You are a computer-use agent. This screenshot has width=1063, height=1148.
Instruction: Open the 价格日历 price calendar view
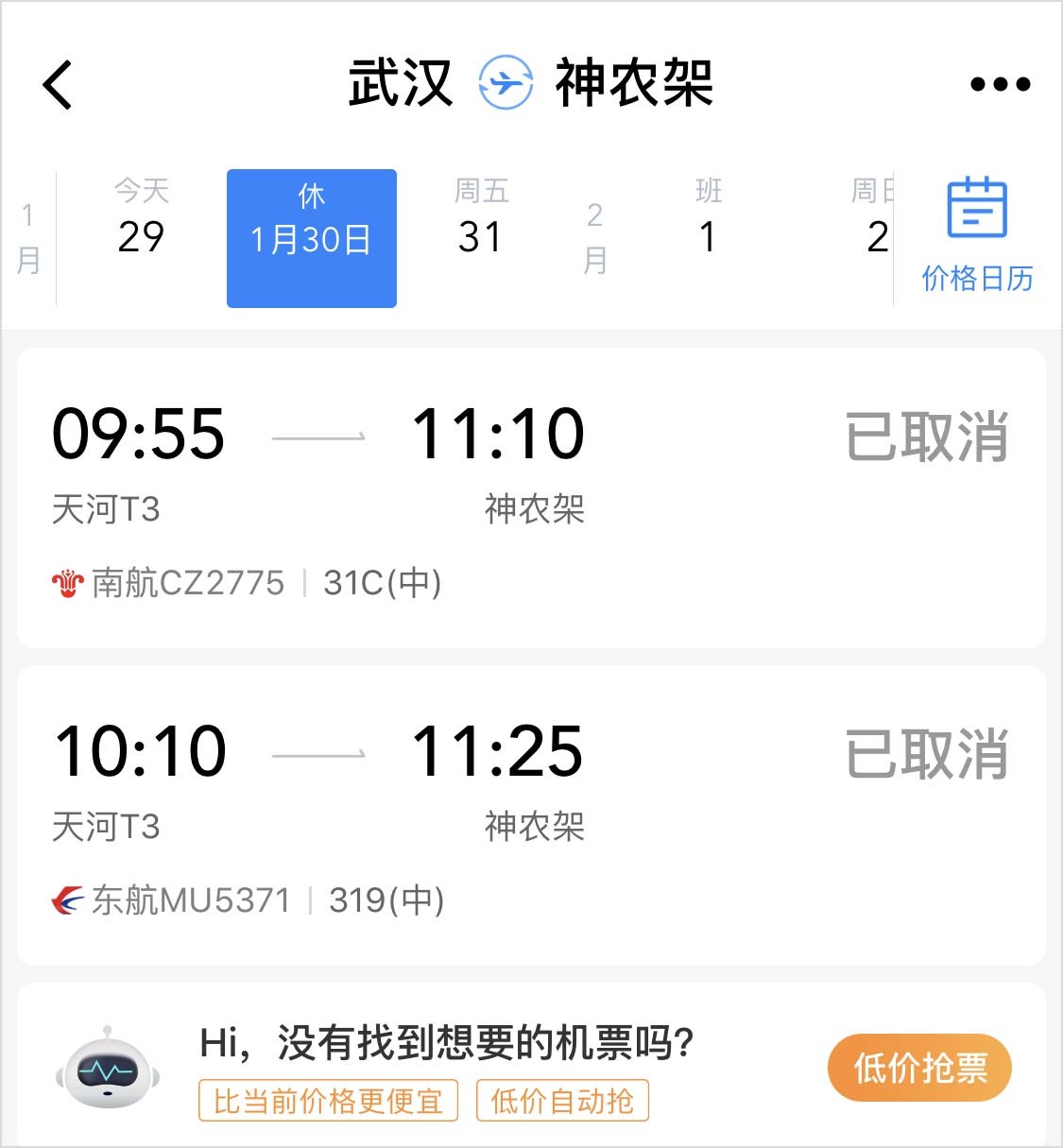pyautogui.click(x=976, y=280)
